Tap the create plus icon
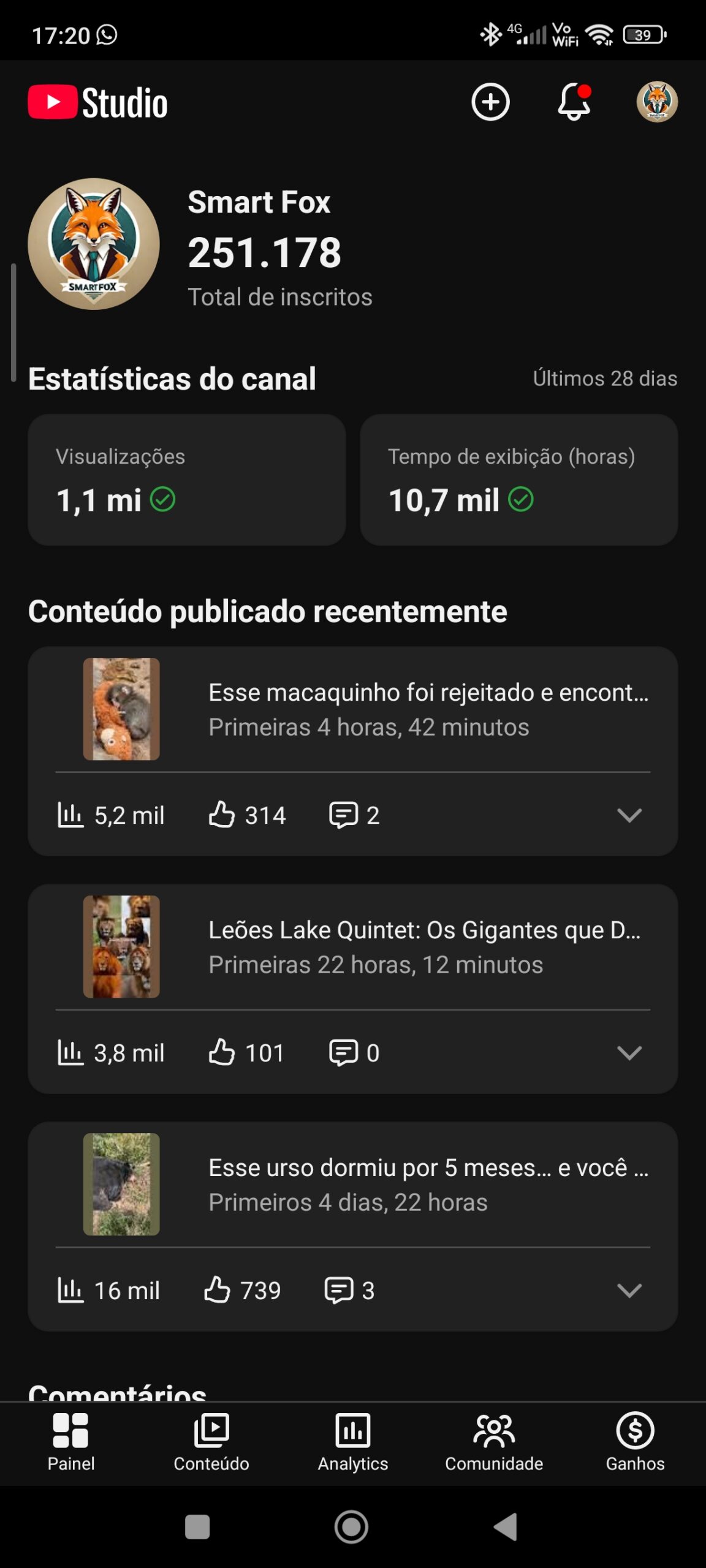Viewport: 706px width, 1568px height. coord(490,102)
